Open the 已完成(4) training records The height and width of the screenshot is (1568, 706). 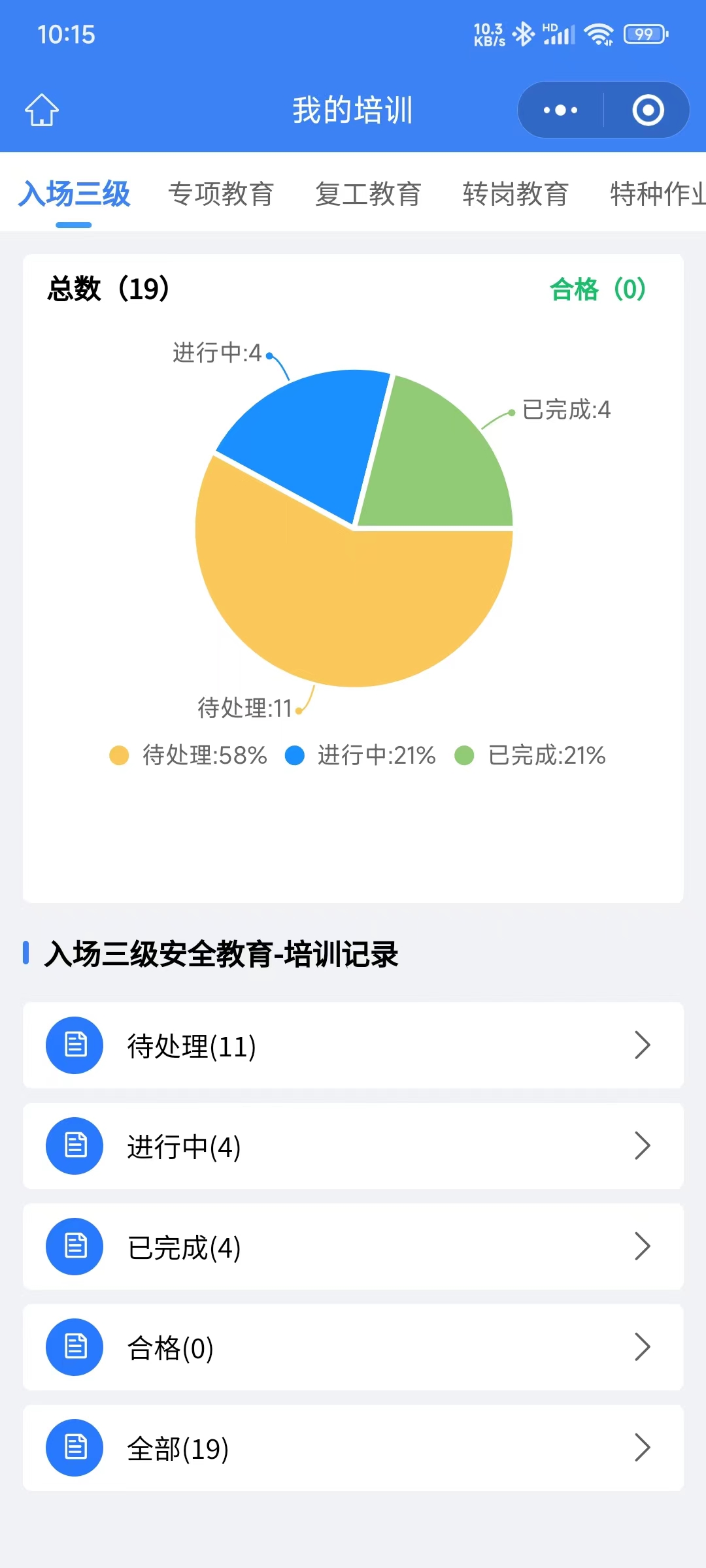click(353, 1247)
